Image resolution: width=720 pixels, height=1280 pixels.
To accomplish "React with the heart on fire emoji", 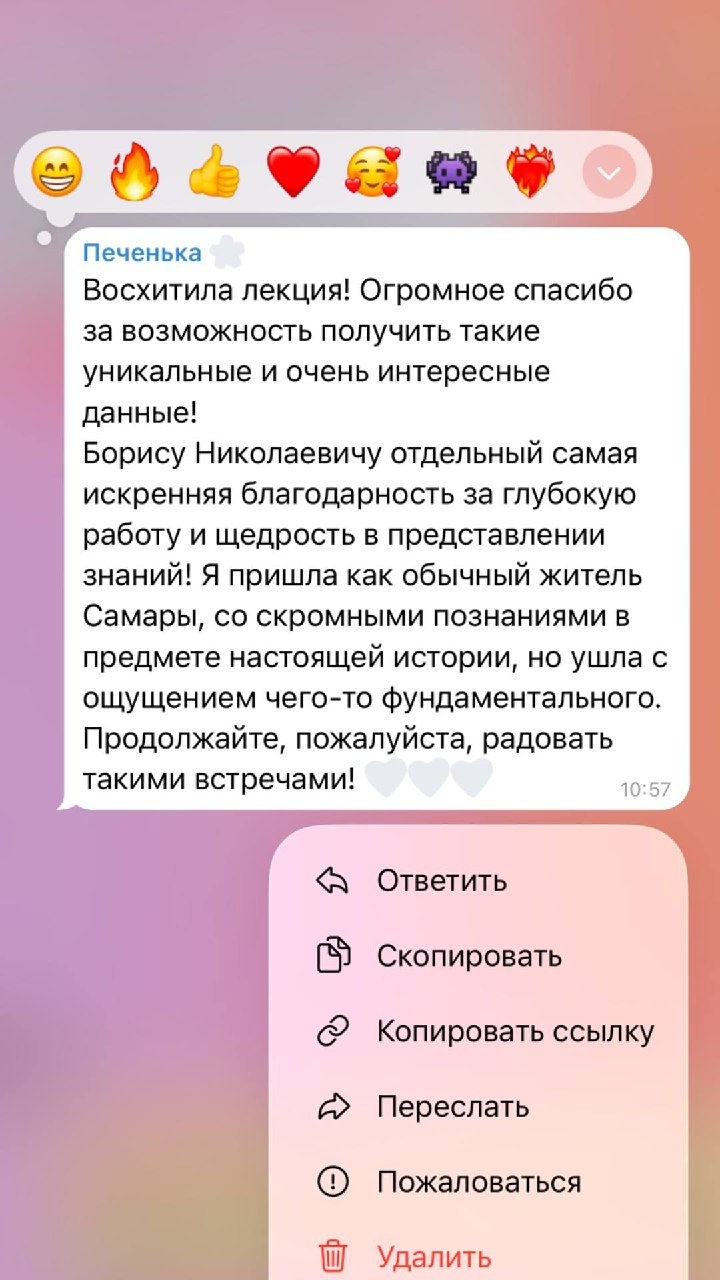I will coord(530,172).
